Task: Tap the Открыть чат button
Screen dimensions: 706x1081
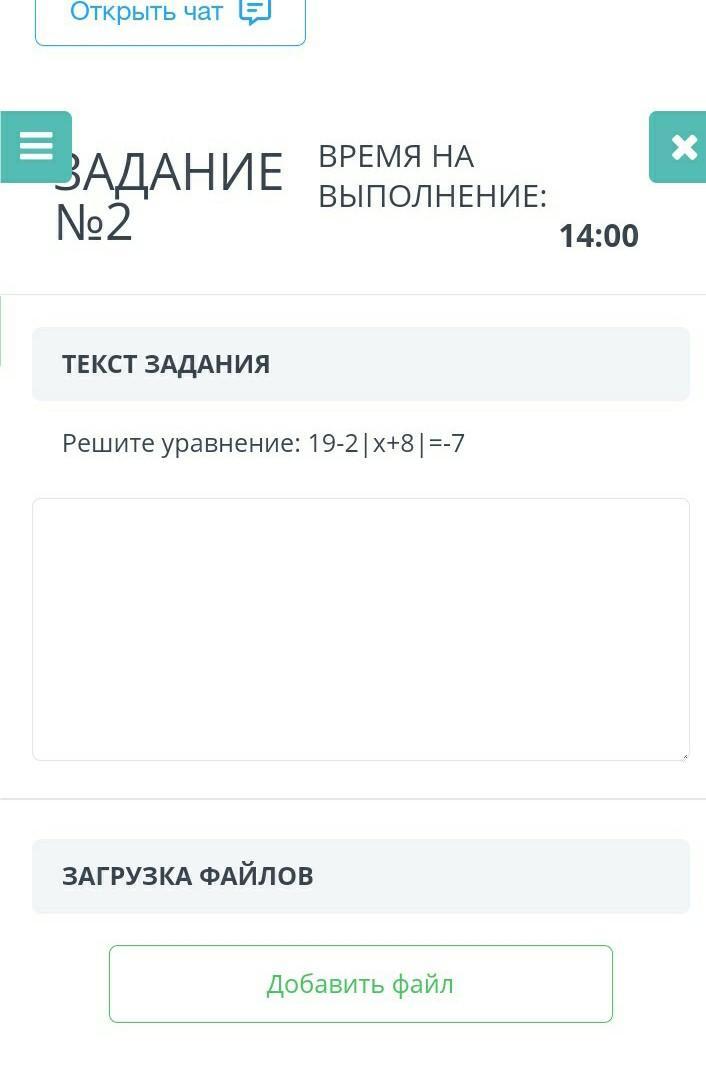Action: [x=170, y=16]
